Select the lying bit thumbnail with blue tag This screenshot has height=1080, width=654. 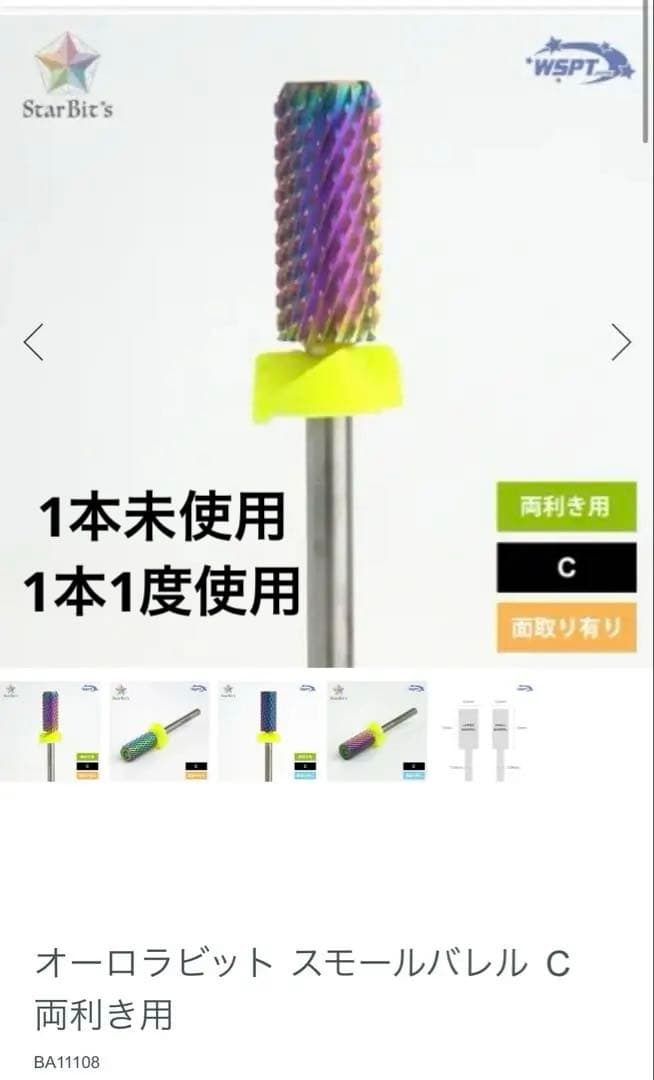click(x=377, y=731)
